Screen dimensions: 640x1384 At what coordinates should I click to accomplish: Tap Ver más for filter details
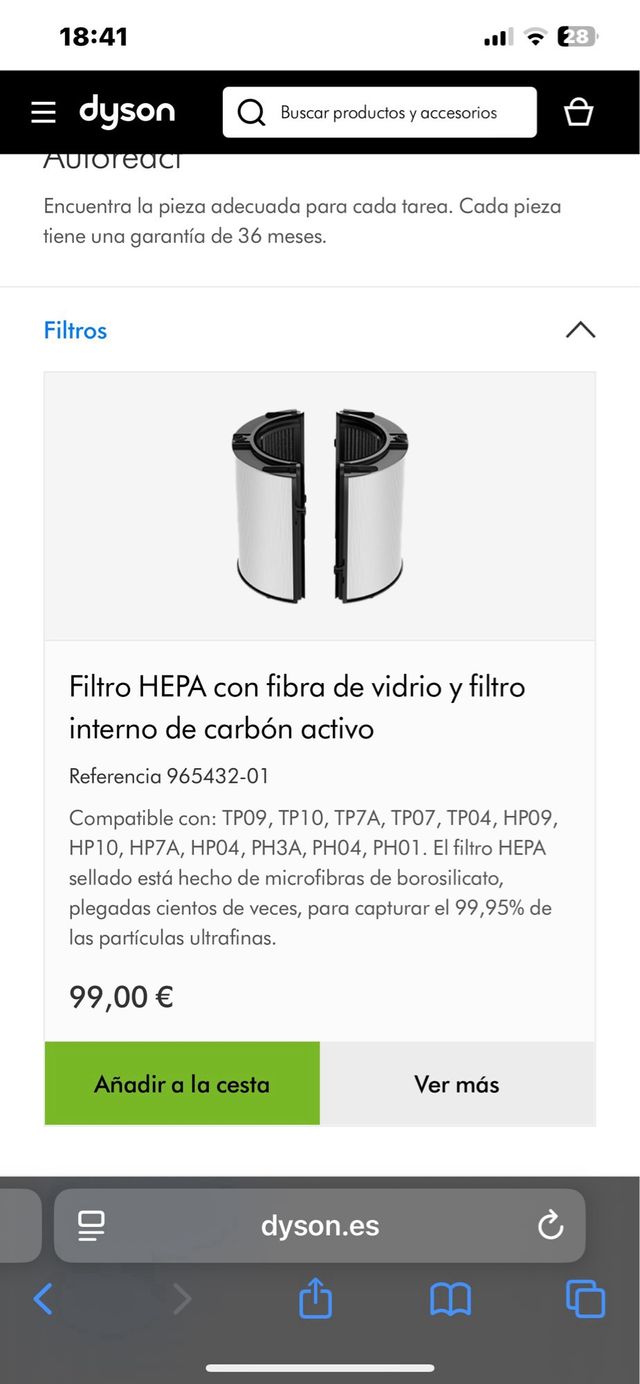(457, 1084)
